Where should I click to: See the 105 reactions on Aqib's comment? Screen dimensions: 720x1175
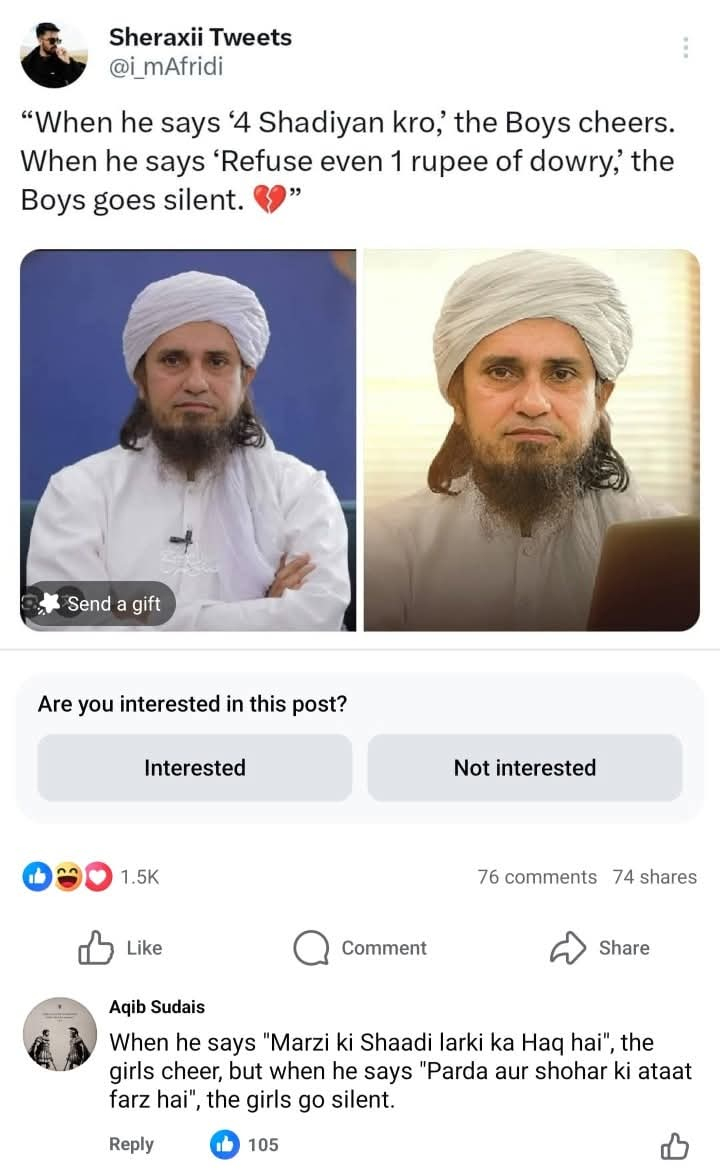pos(245,1144)
